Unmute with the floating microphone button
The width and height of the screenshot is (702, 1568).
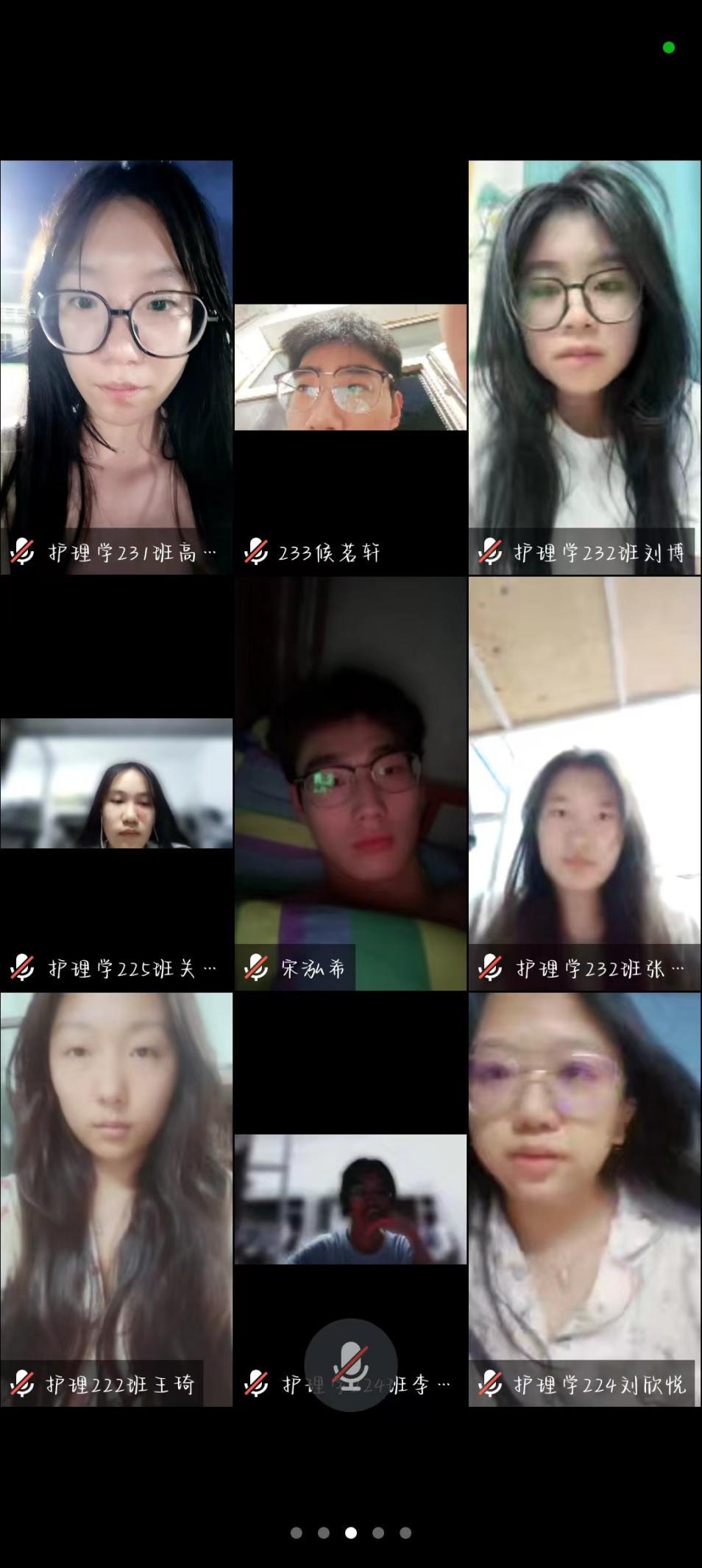pos(351,1365)
